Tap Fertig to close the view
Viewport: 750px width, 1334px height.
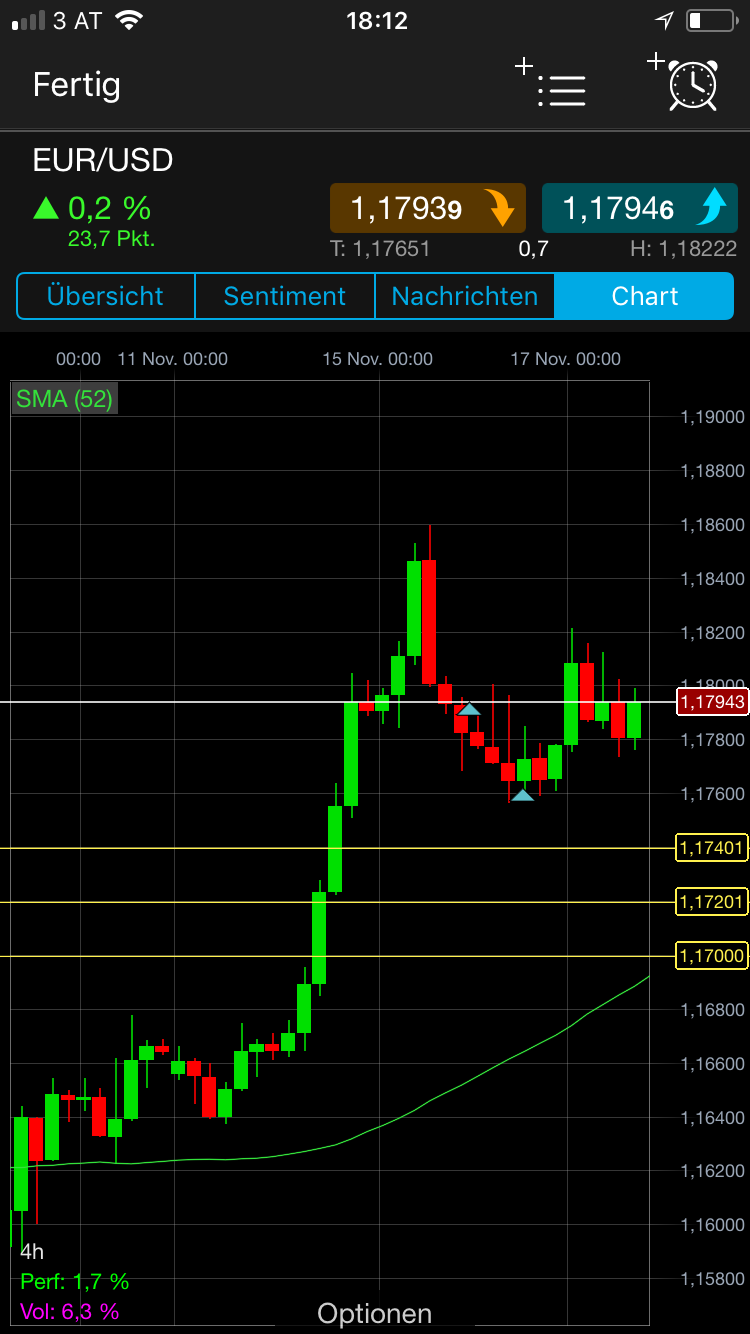coord(77,85)
